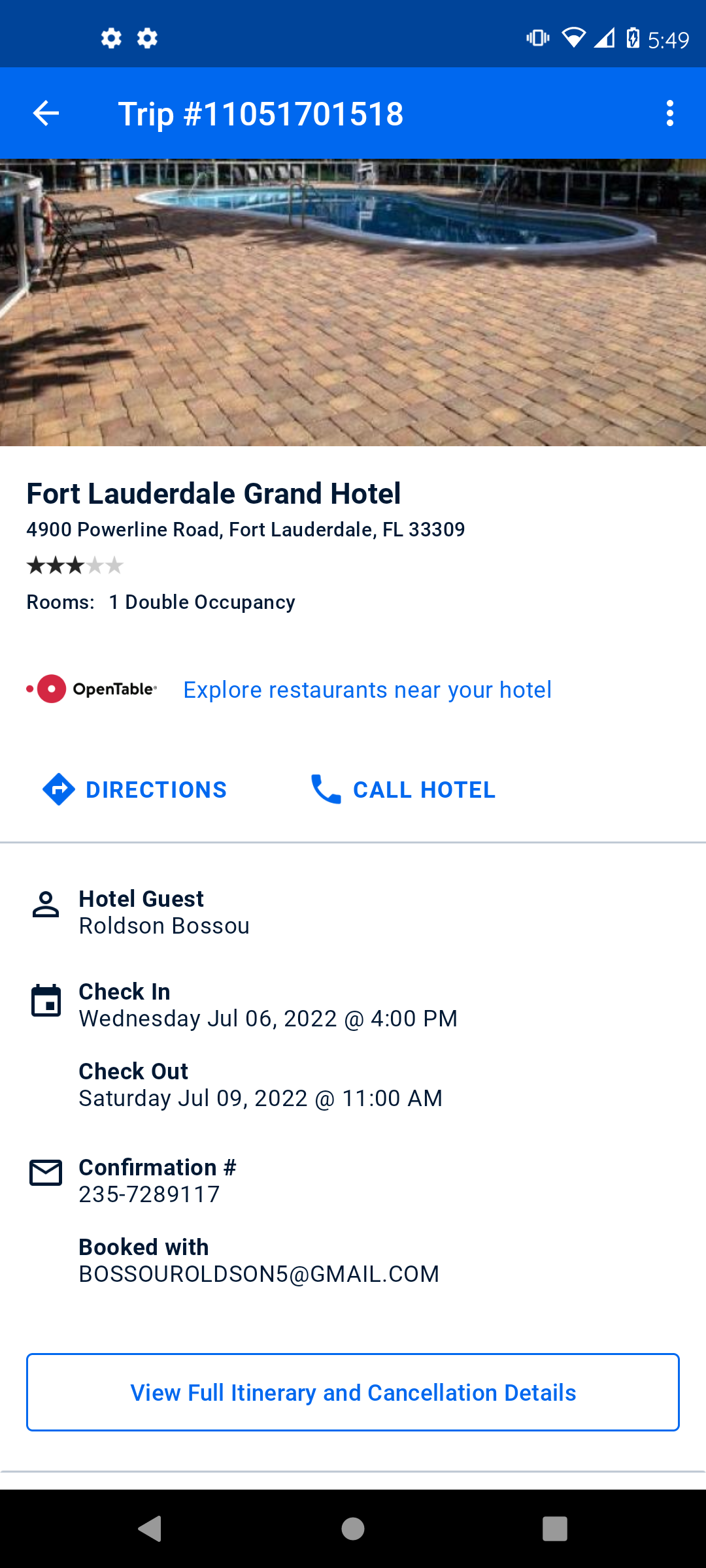Go back from the trip details
The height and width of the screenshot is (1568, 706).
[46, 114]
